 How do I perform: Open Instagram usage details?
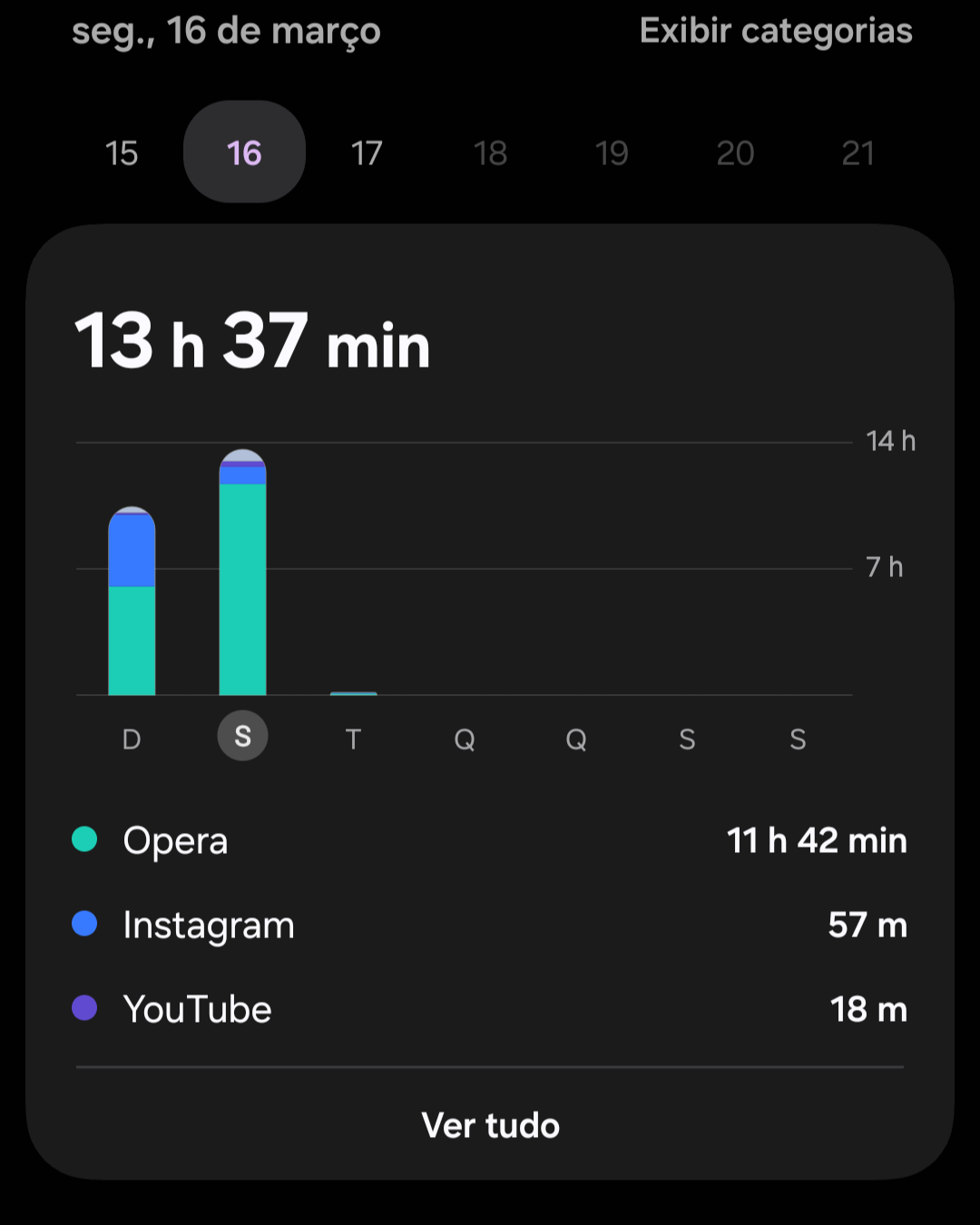click(490, 925)
